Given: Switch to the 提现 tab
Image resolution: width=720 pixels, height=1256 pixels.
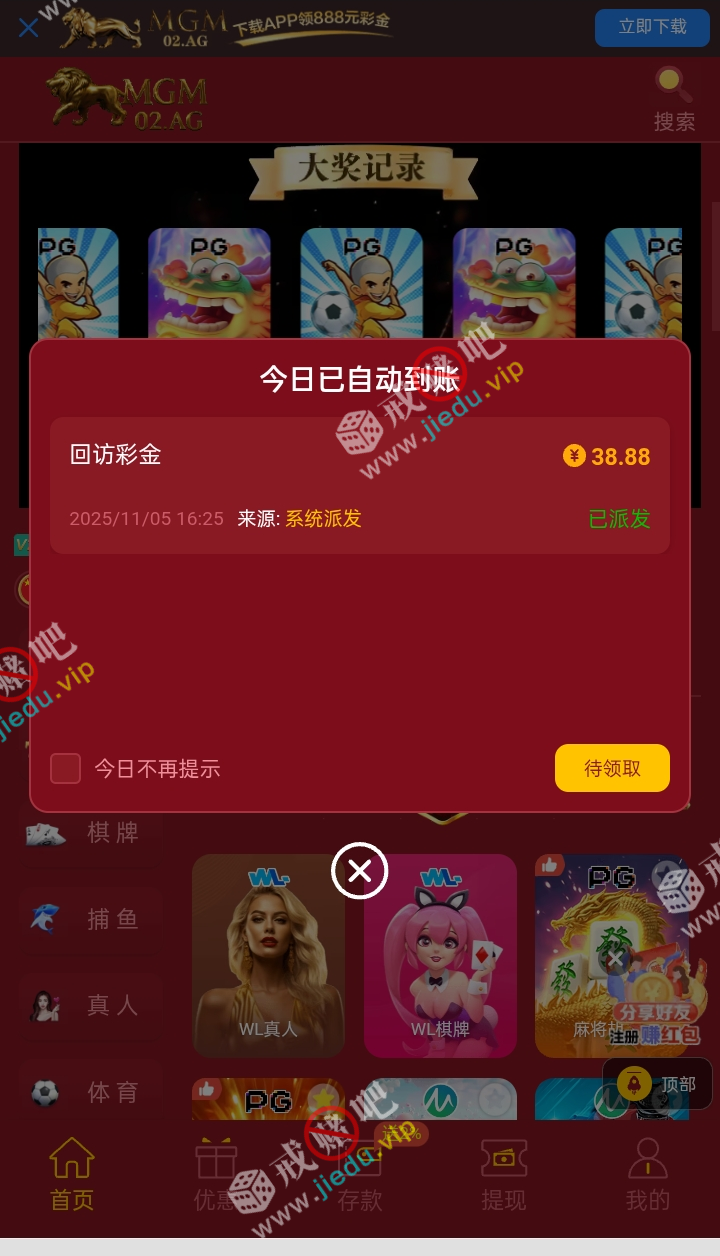Looking at the screenshot, I should tap(503, 1175).
